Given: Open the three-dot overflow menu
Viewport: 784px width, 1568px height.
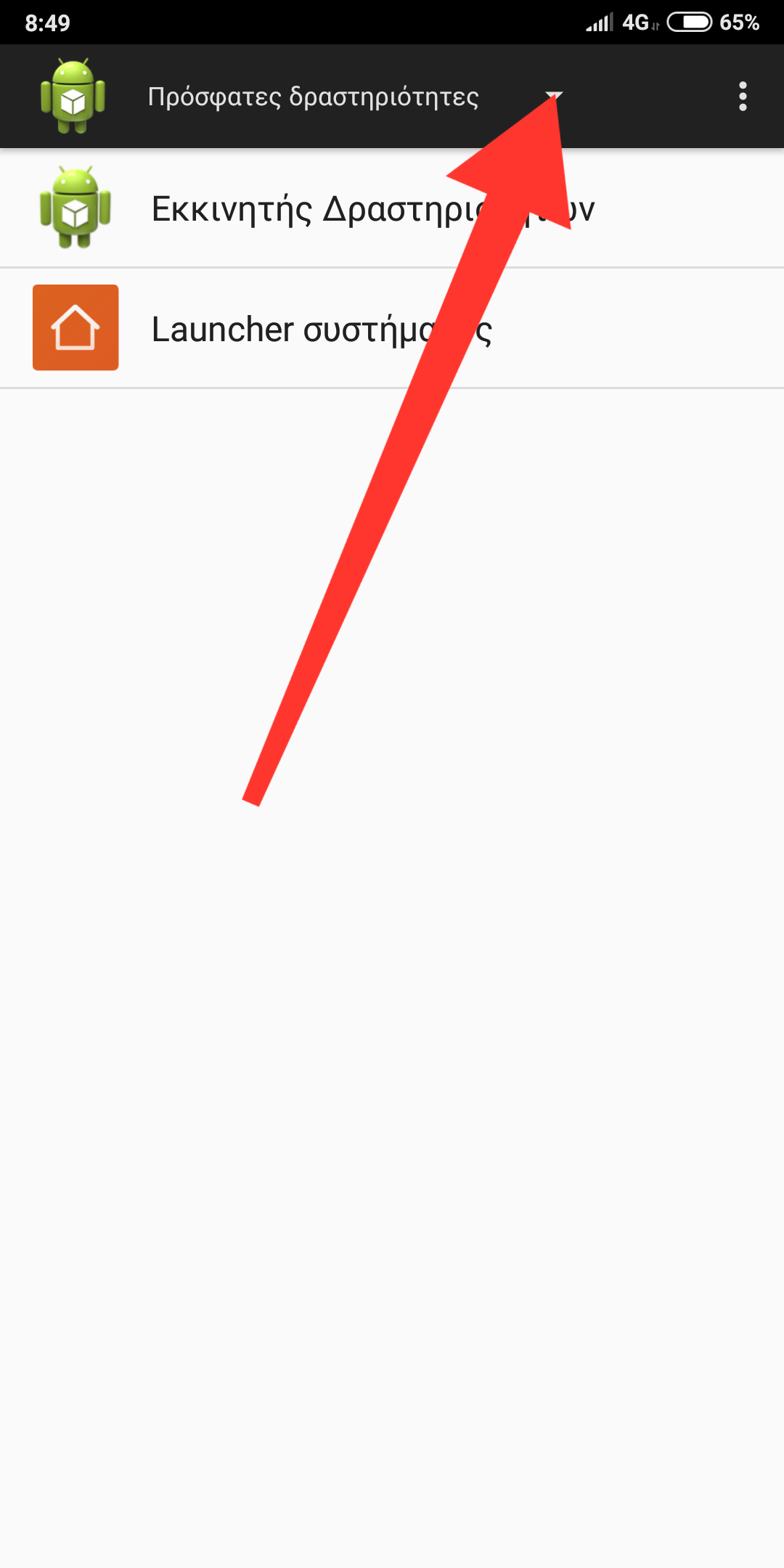Looking at the screenshot, I should (743, 97).
